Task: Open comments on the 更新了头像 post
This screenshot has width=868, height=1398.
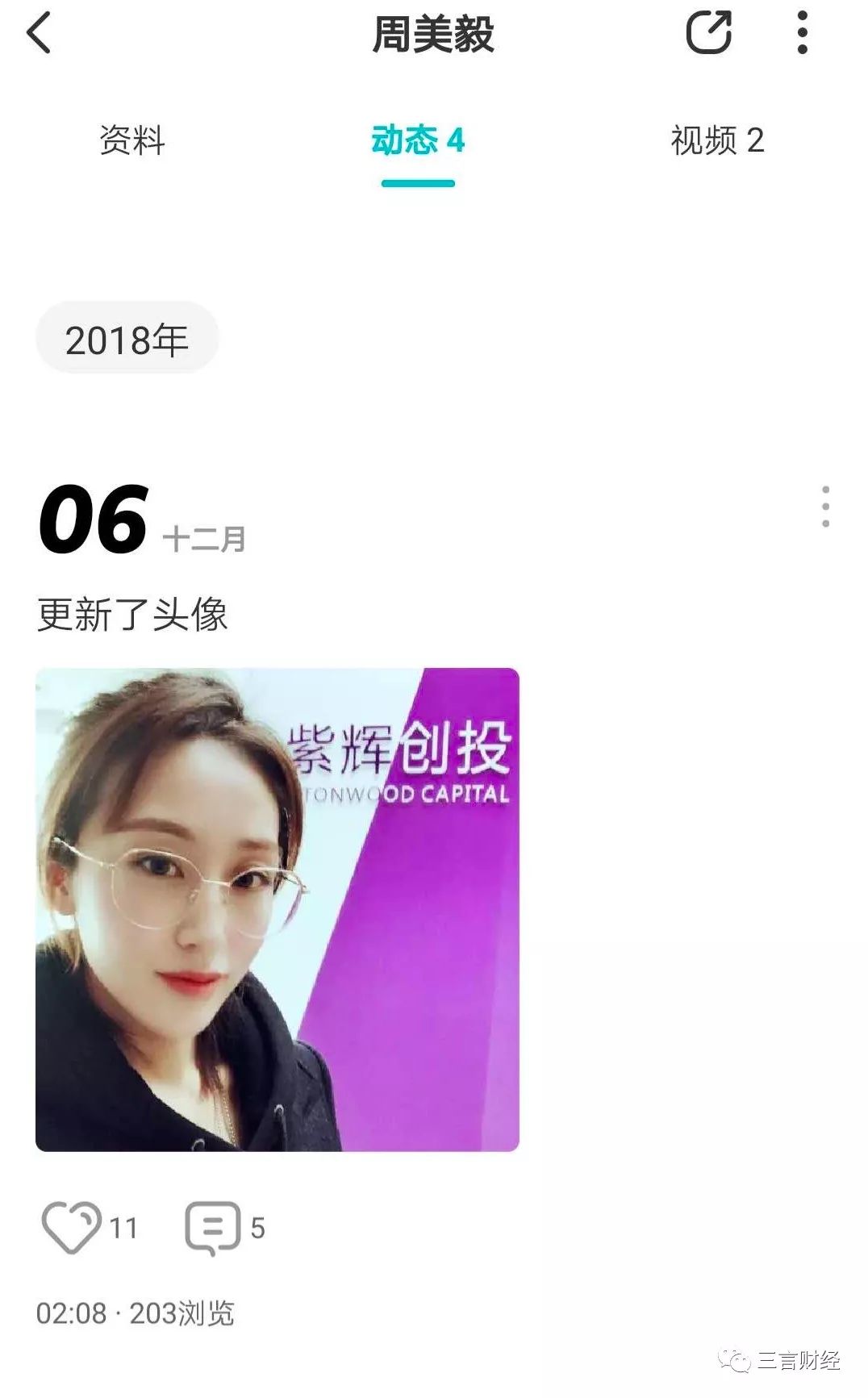Action: pos(213,1227)
